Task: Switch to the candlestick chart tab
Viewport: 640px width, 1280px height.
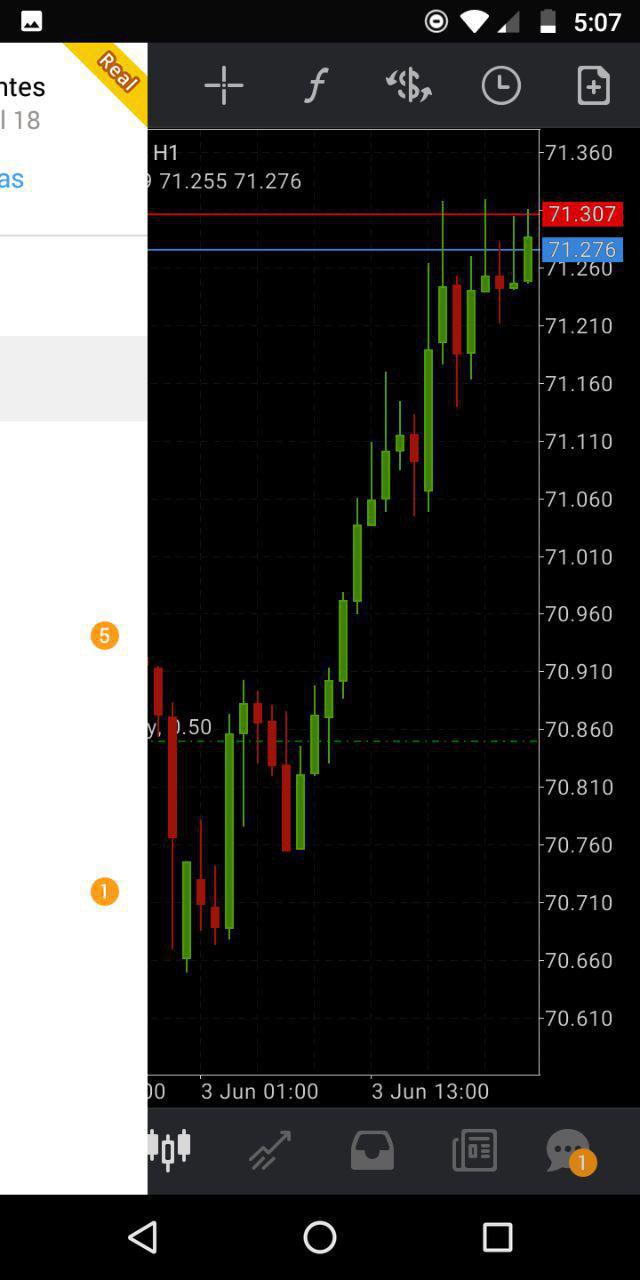Action: (x=169, y=1149)
